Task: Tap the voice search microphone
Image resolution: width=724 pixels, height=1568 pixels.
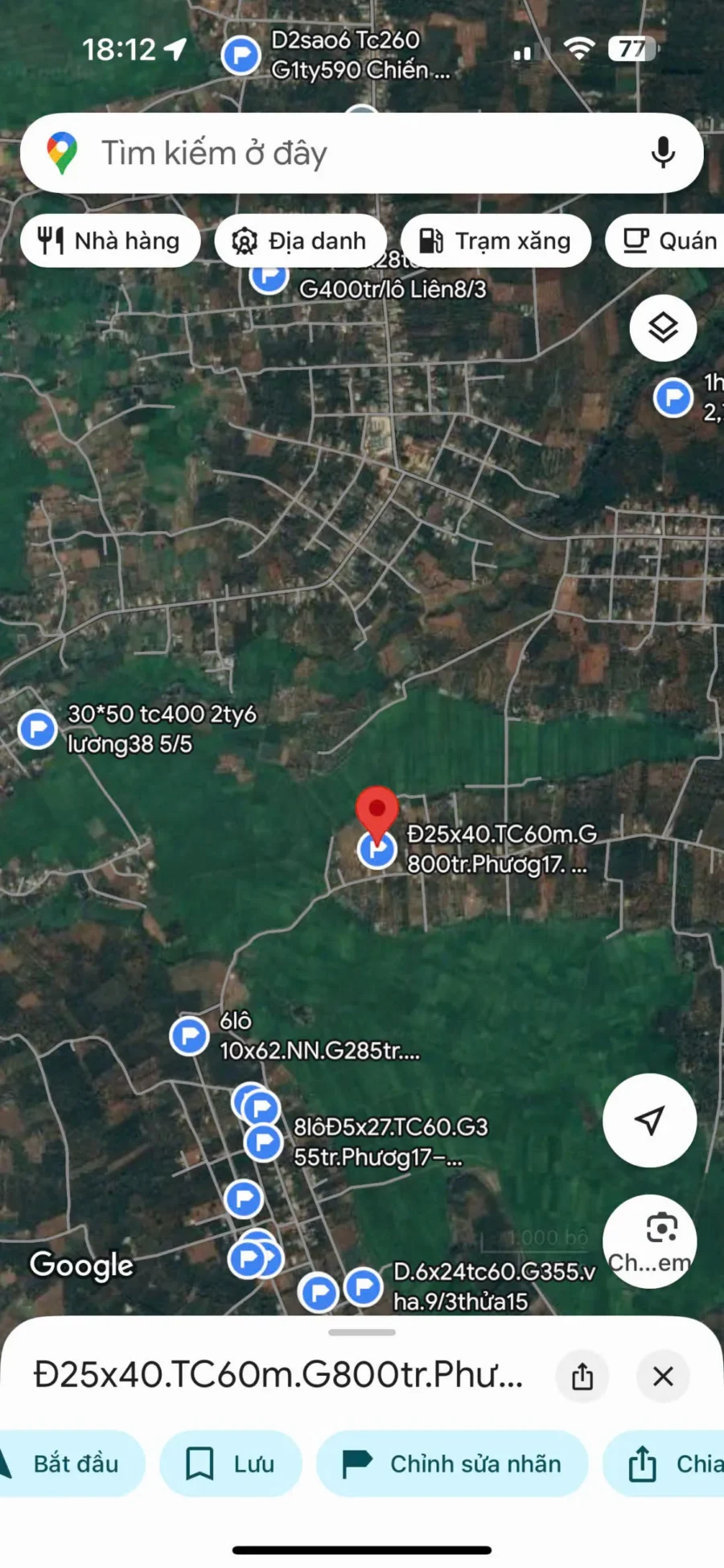Action: coord(662,153)
